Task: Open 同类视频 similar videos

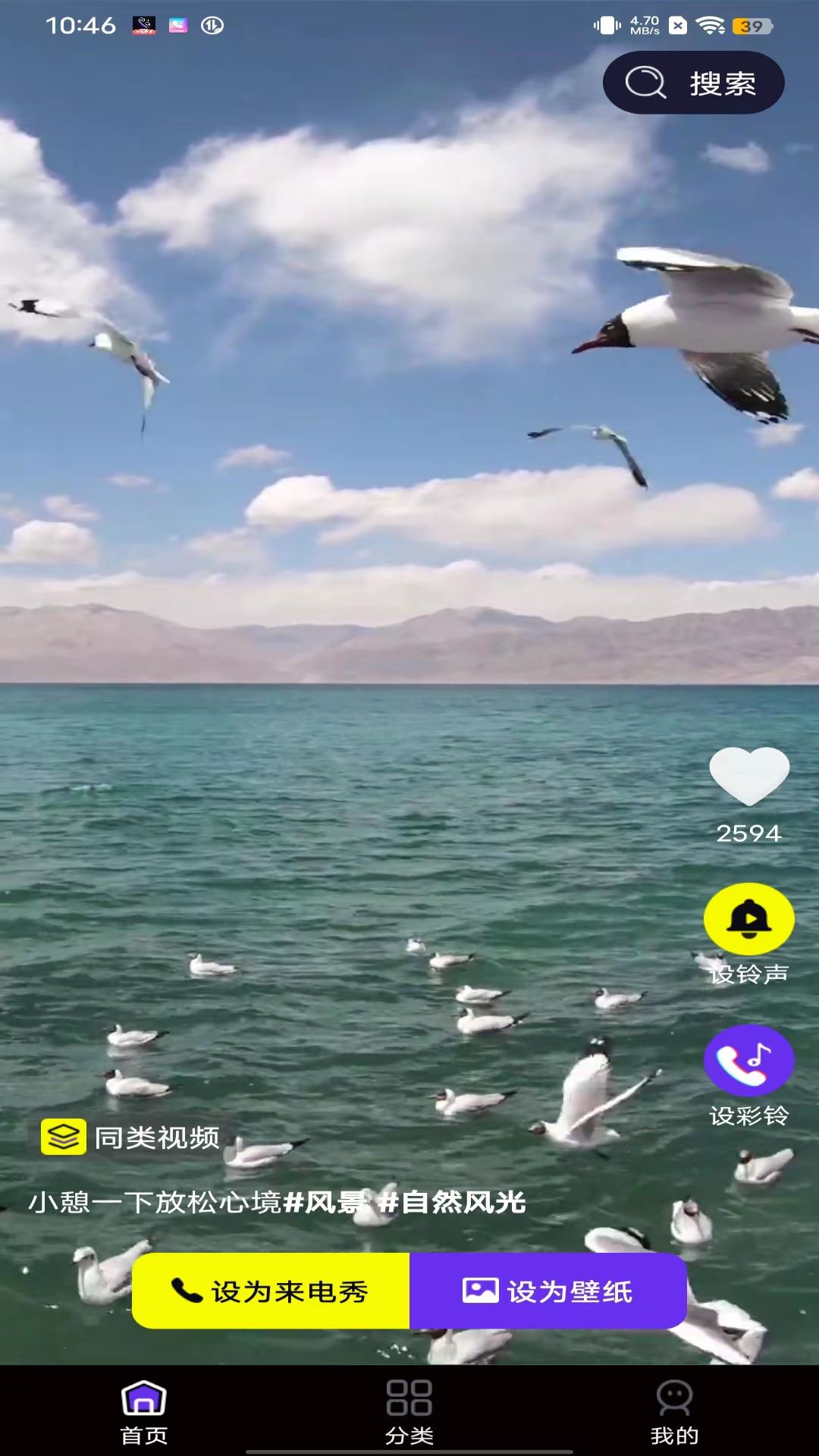Action: point(132,1137)
